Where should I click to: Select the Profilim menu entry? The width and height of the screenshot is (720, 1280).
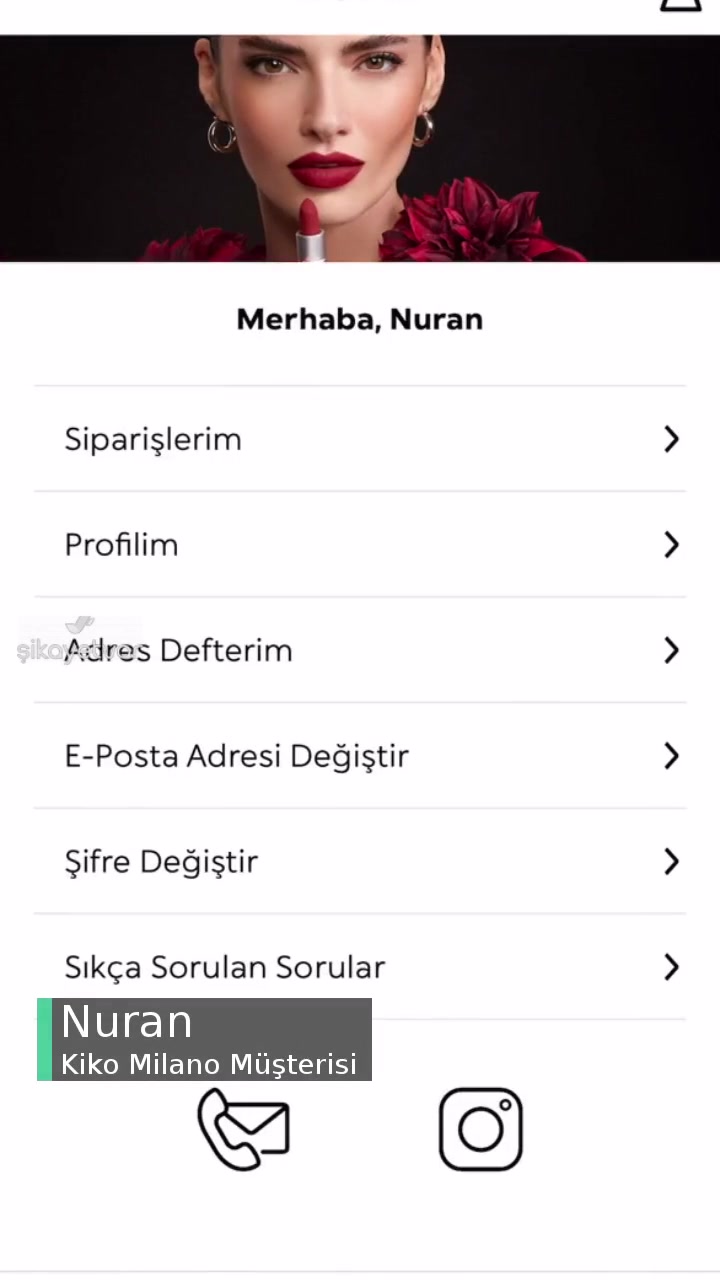pos(121,544)
